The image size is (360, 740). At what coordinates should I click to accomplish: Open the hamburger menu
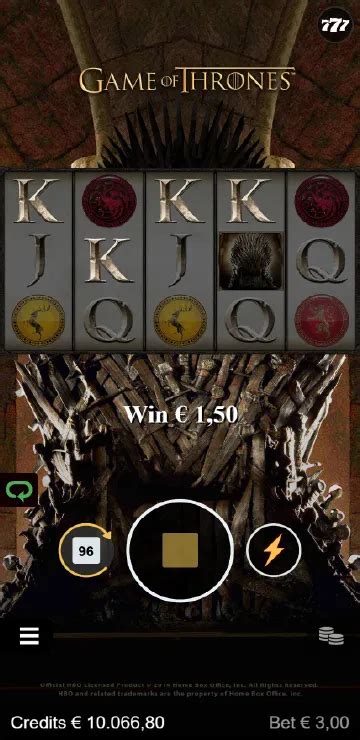coord(29,637)
